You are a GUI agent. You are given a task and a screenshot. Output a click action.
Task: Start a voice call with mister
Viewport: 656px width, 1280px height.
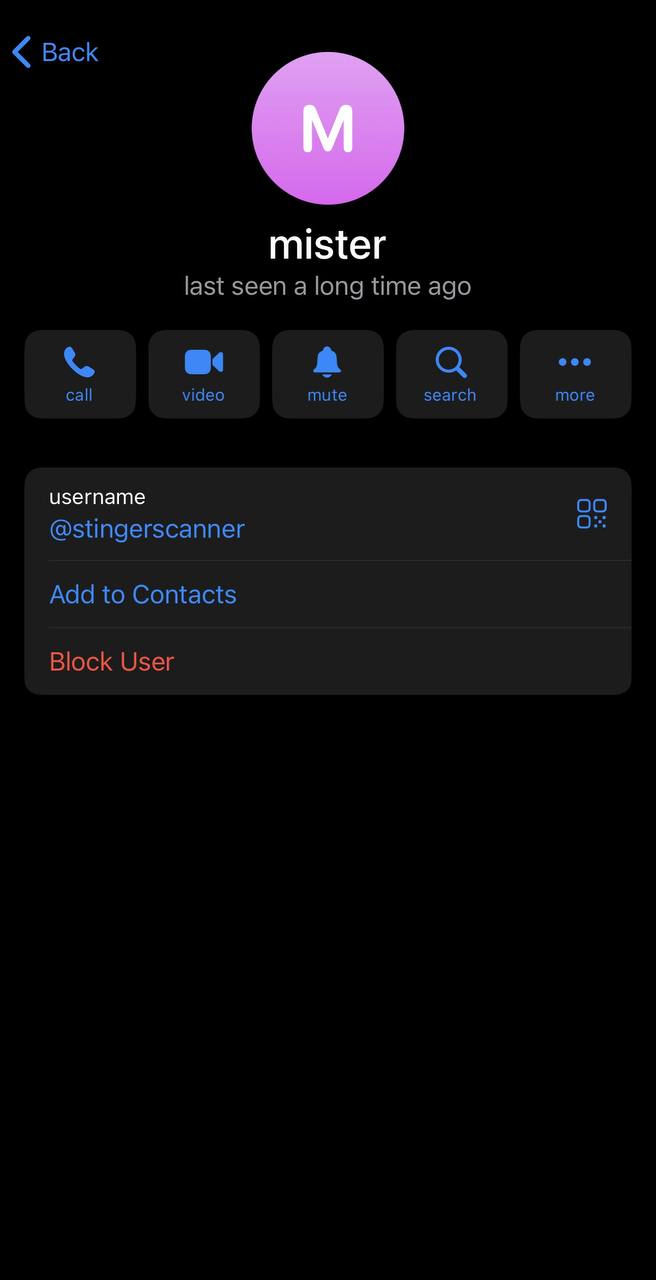[80, 374]
